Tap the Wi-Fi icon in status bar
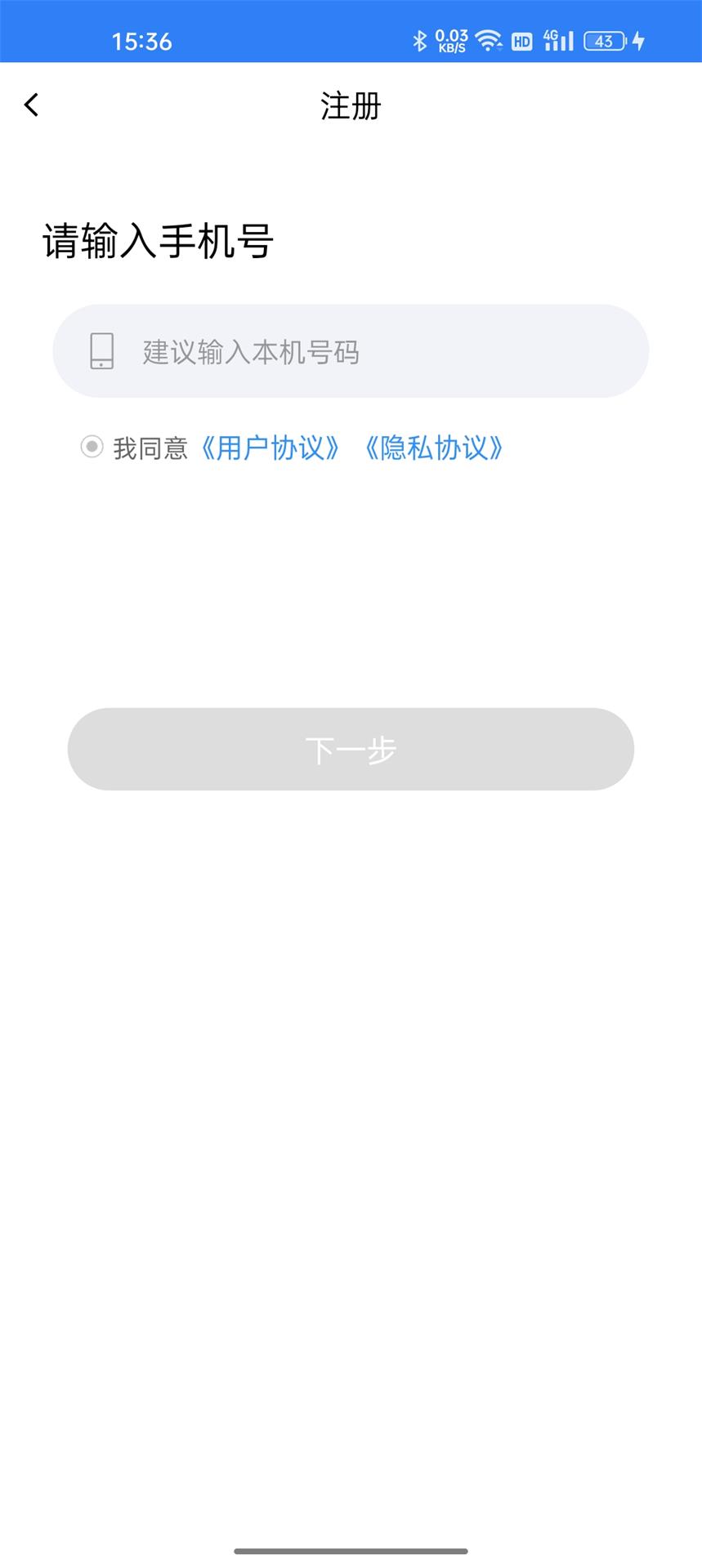 click(485, 39)
